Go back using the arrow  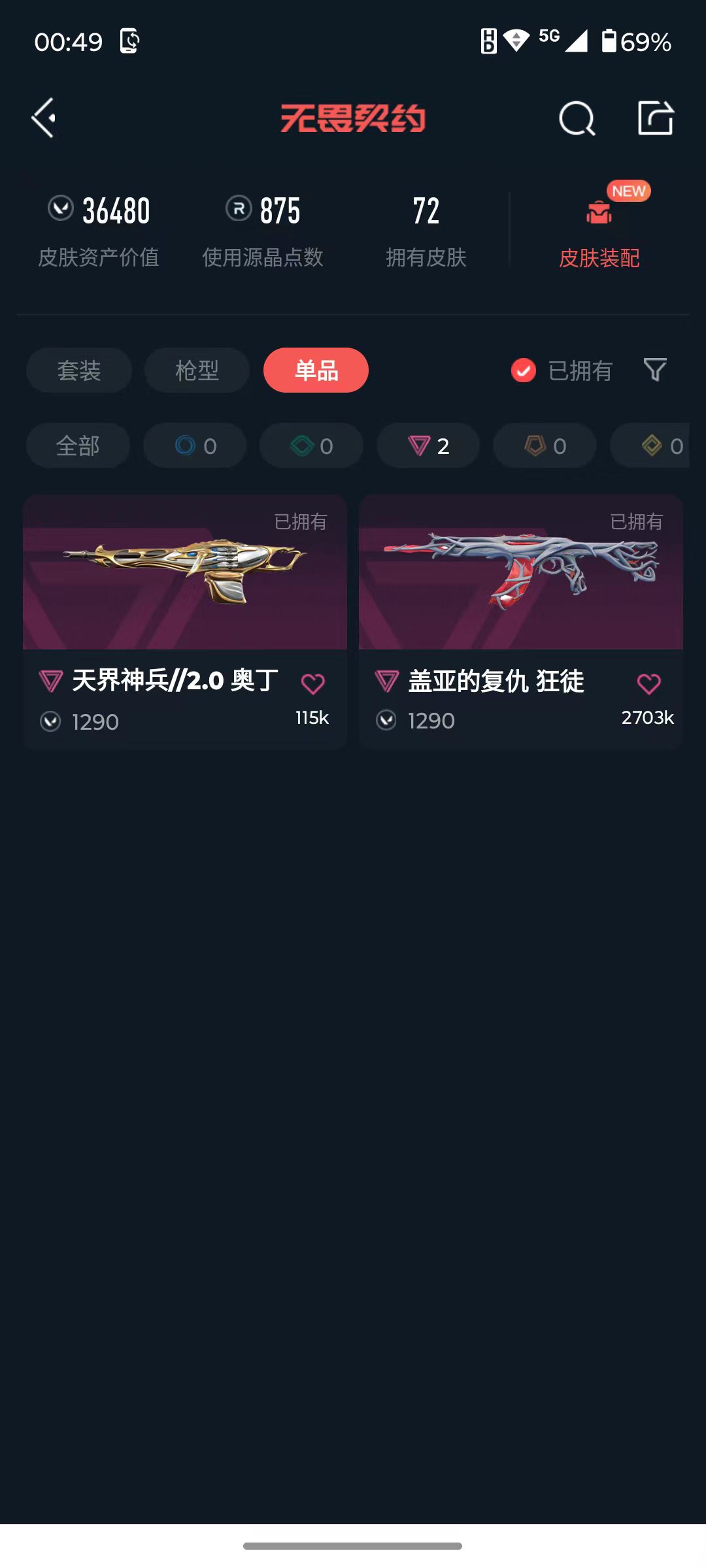(44, 118)
